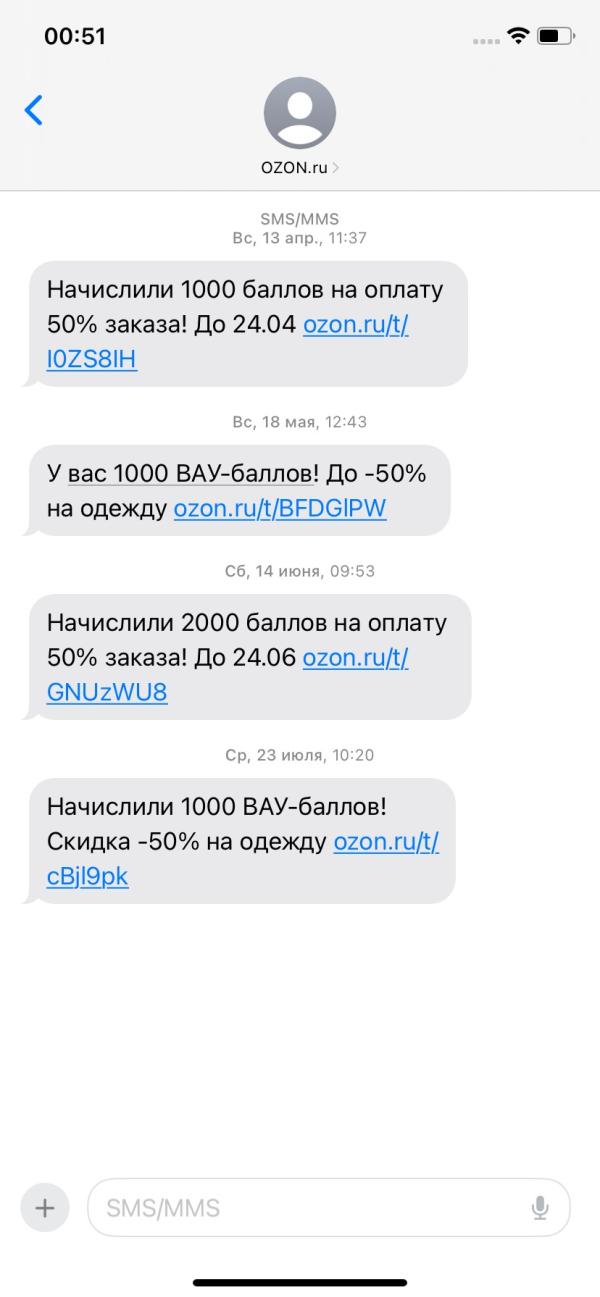Start dictation with the microphone icon

[x=540, y=1208]
